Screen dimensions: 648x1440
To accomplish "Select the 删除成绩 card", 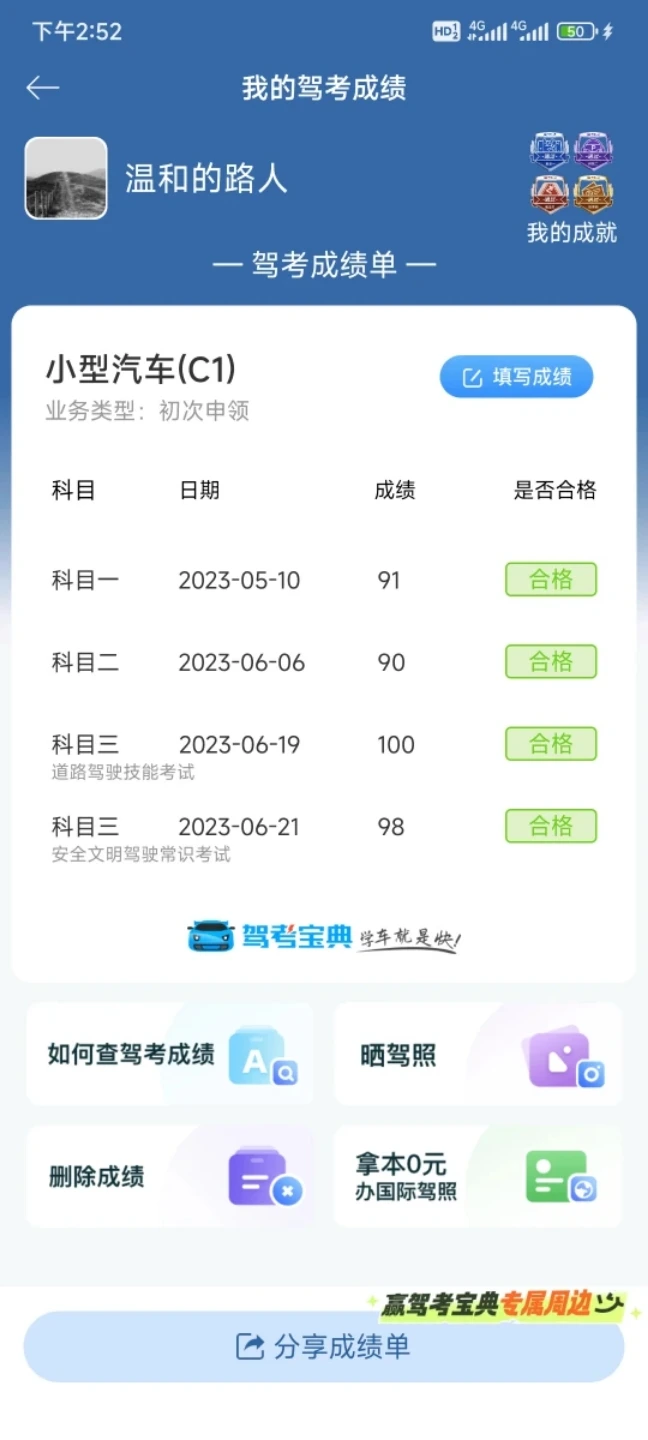I will pos(170,1176).
